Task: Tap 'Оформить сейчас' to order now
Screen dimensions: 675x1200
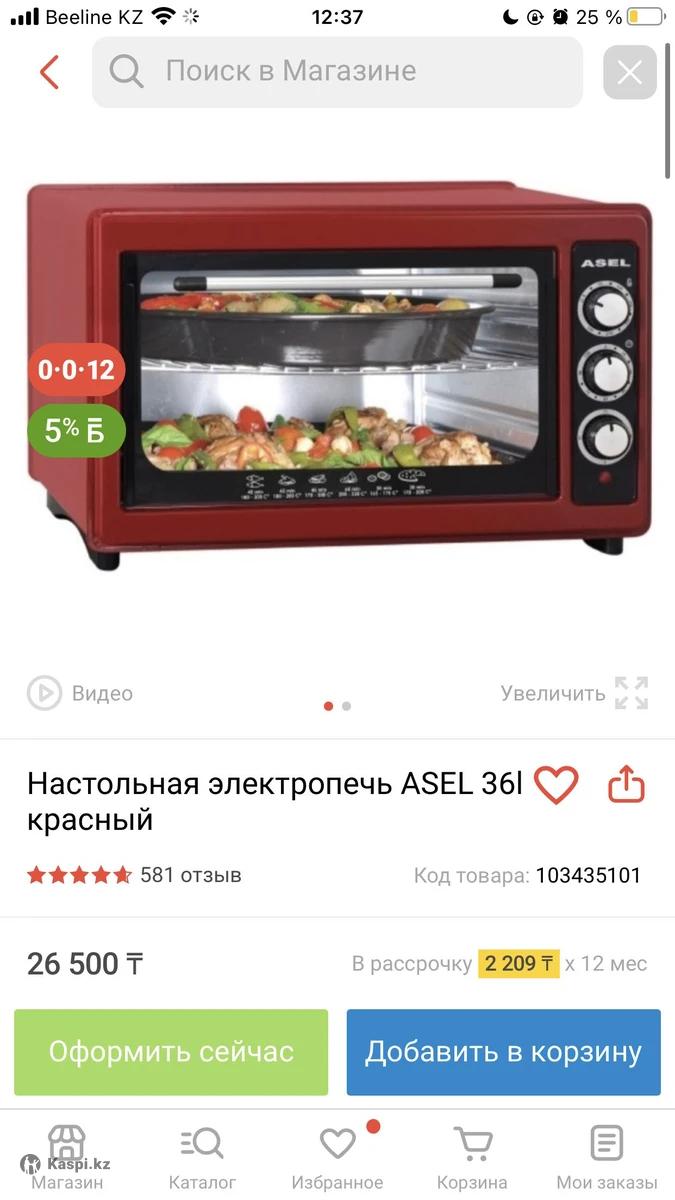Action: coord(171,1052)
